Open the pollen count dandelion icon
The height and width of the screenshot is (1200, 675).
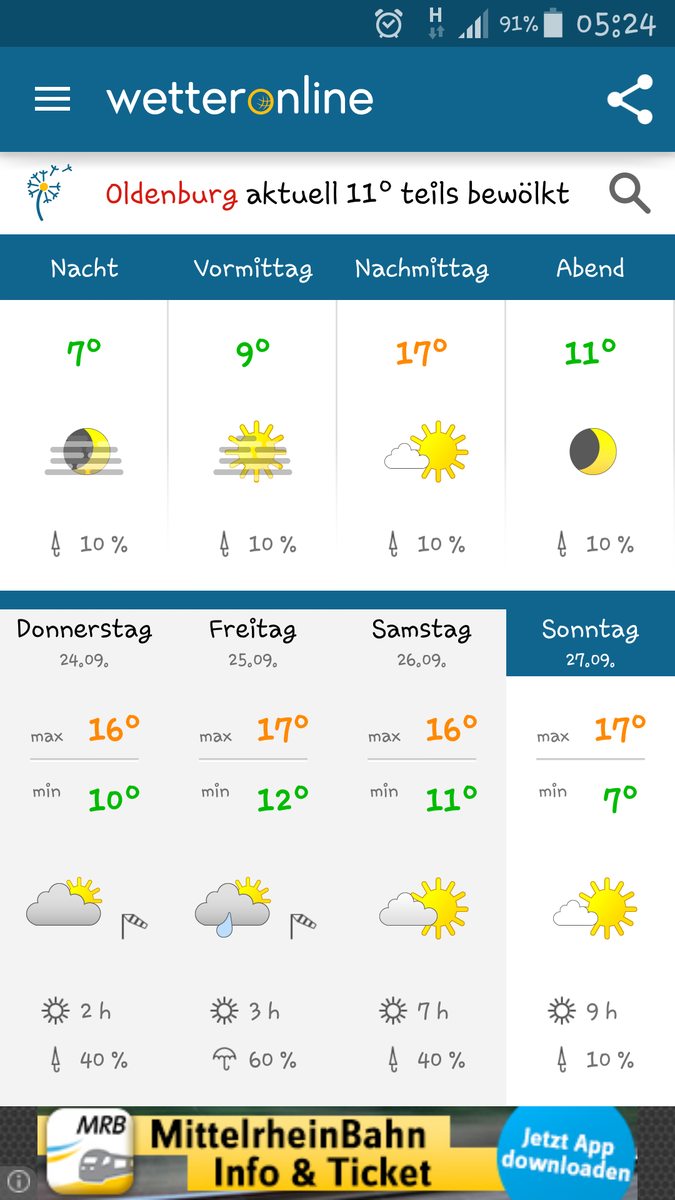(x=48, y=192)
